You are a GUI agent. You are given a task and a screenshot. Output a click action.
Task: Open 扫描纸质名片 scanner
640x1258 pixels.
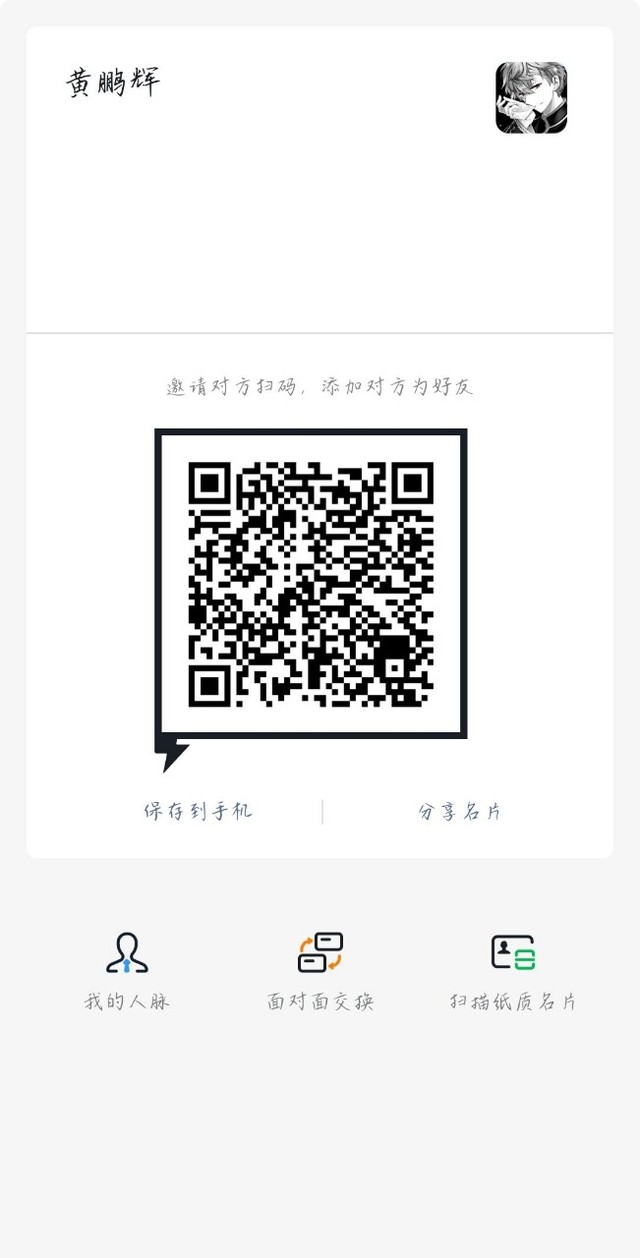pyautogui.click(x=513, y=970)
